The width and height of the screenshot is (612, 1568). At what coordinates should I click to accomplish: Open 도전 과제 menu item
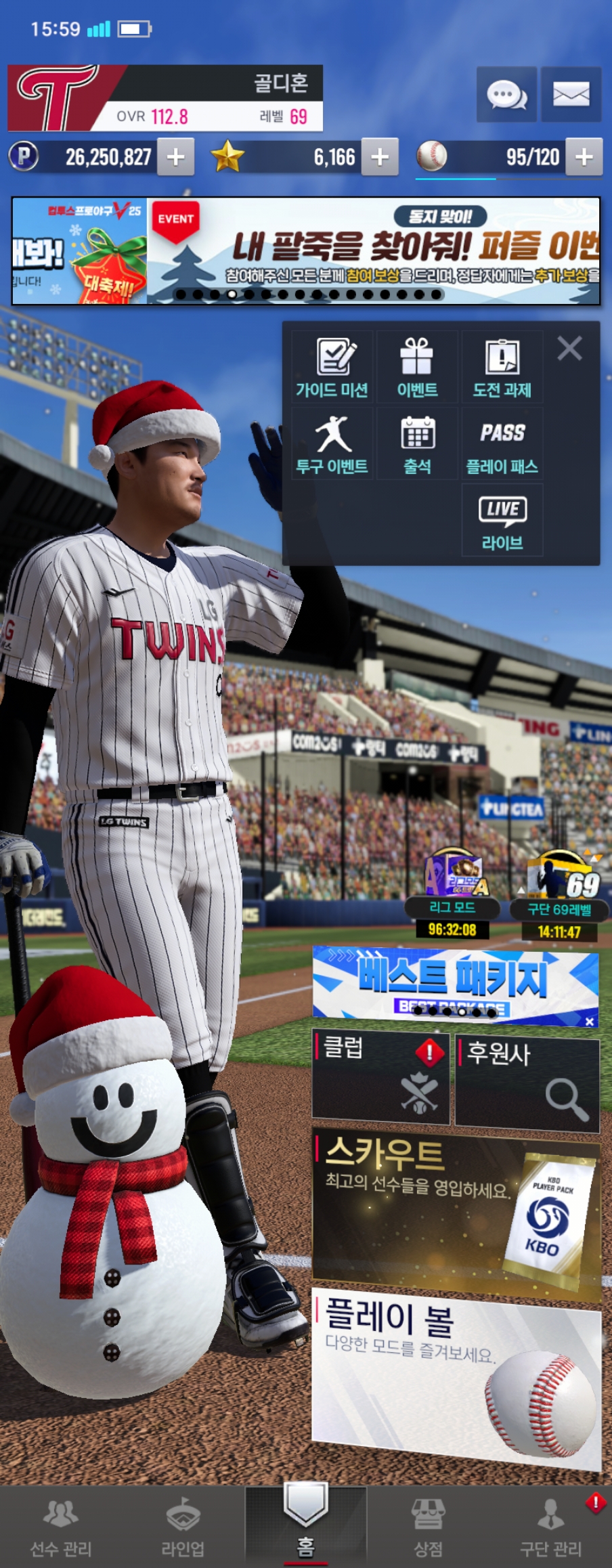pyautogui.click(x=502, y=368)
